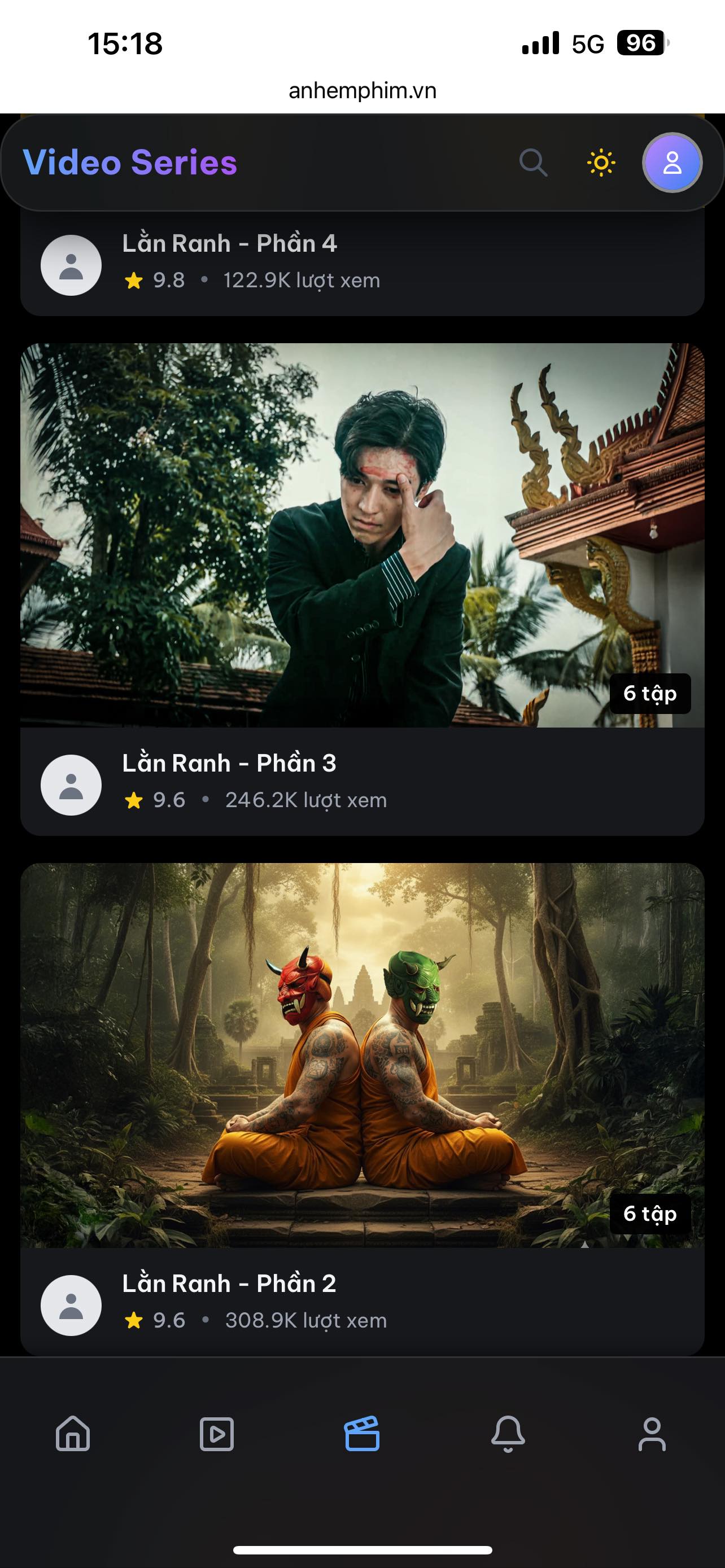Viewport: 725px width, 1568px height.
Task: Open the purple profile avatar button
Action: [x=672, y=163]
